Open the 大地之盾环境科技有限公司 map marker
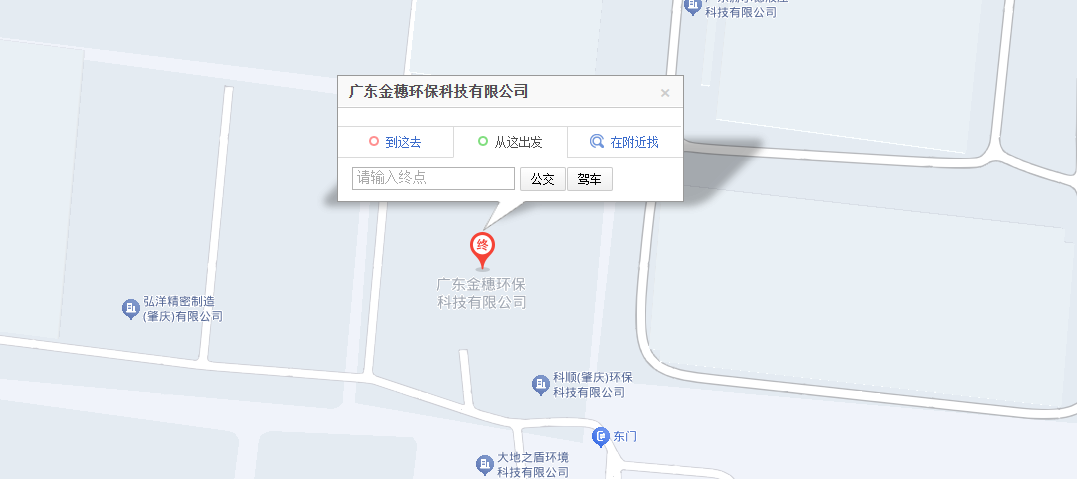 point(484,464)
